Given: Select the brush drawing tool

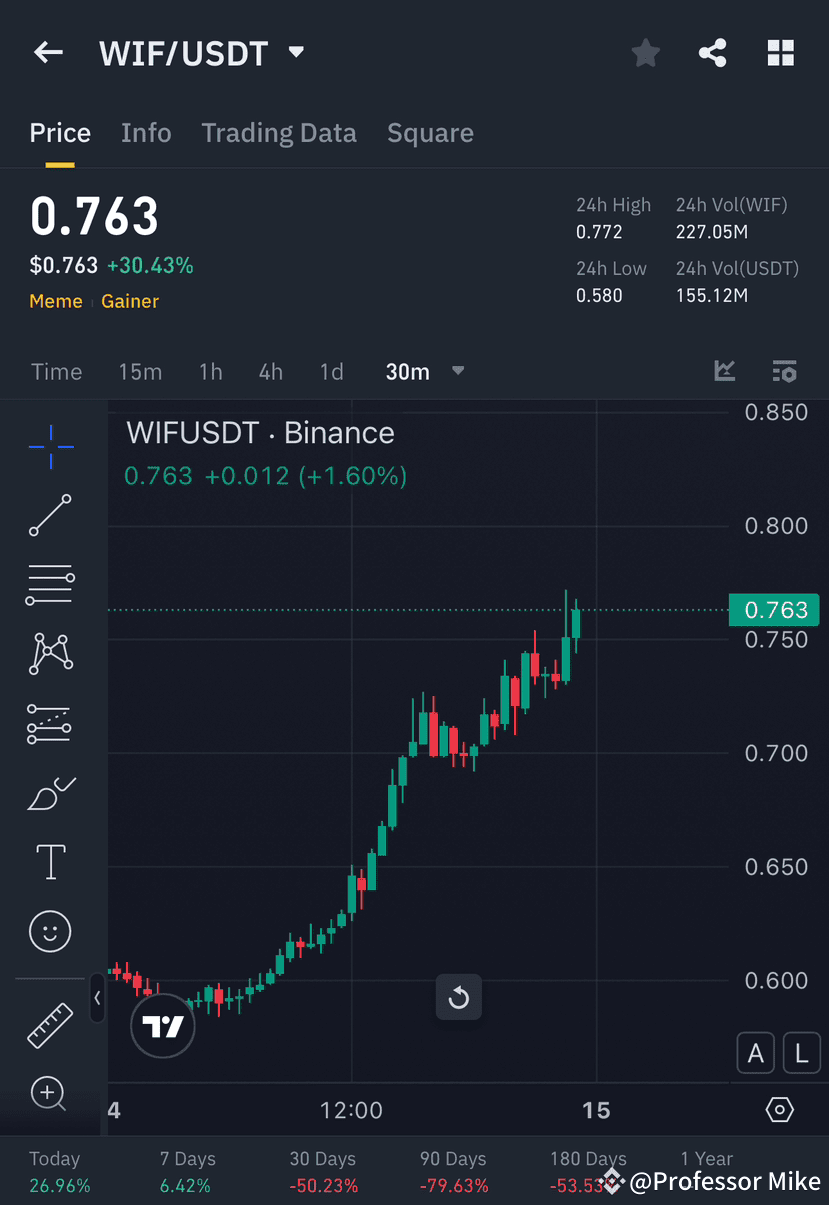Looking at the screenshot, I should click(x=49, y=792).
